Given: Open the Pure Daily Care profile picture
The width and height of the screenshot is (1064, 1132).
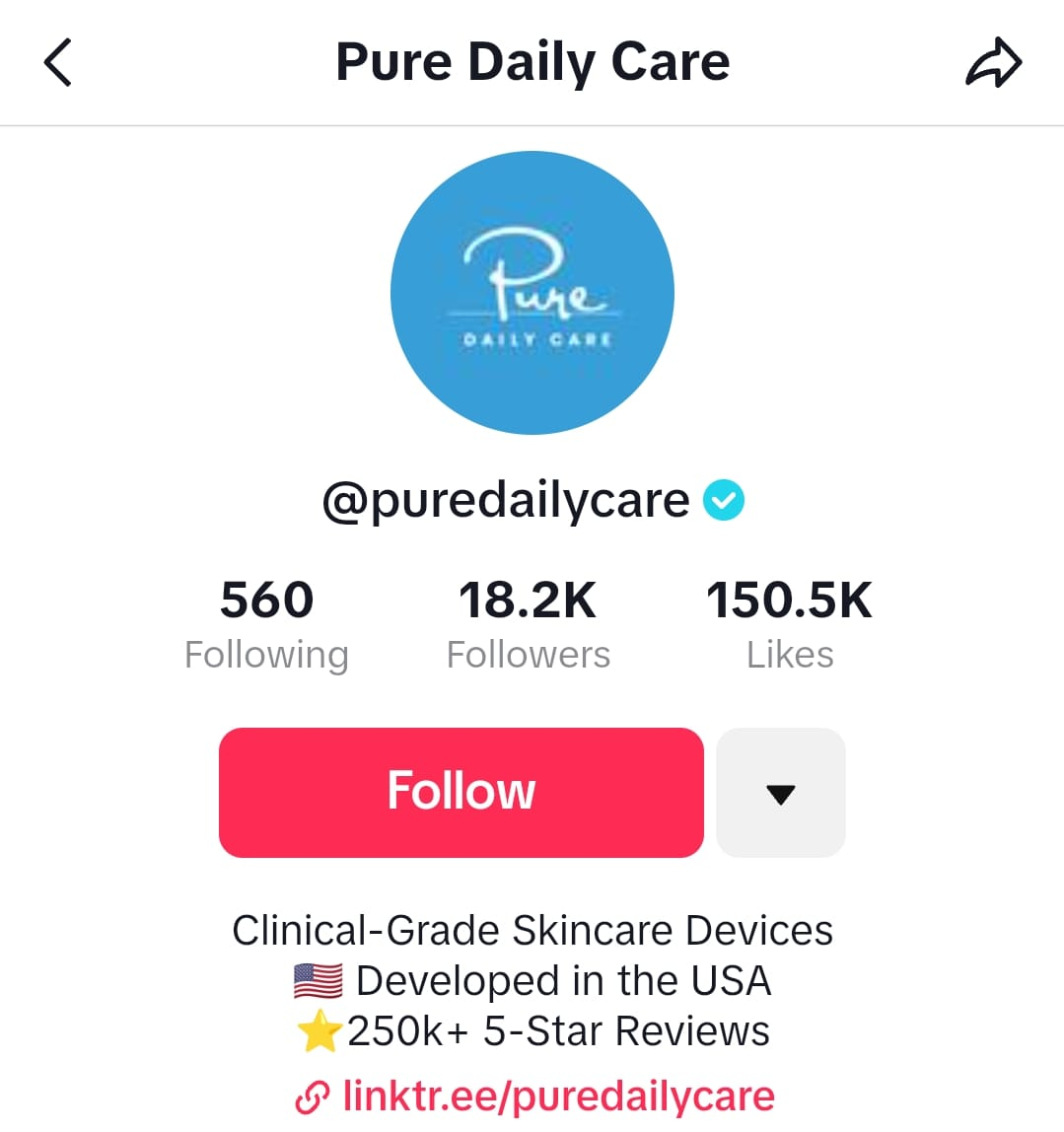Looking at the screenshot, I should click(532, 293).
